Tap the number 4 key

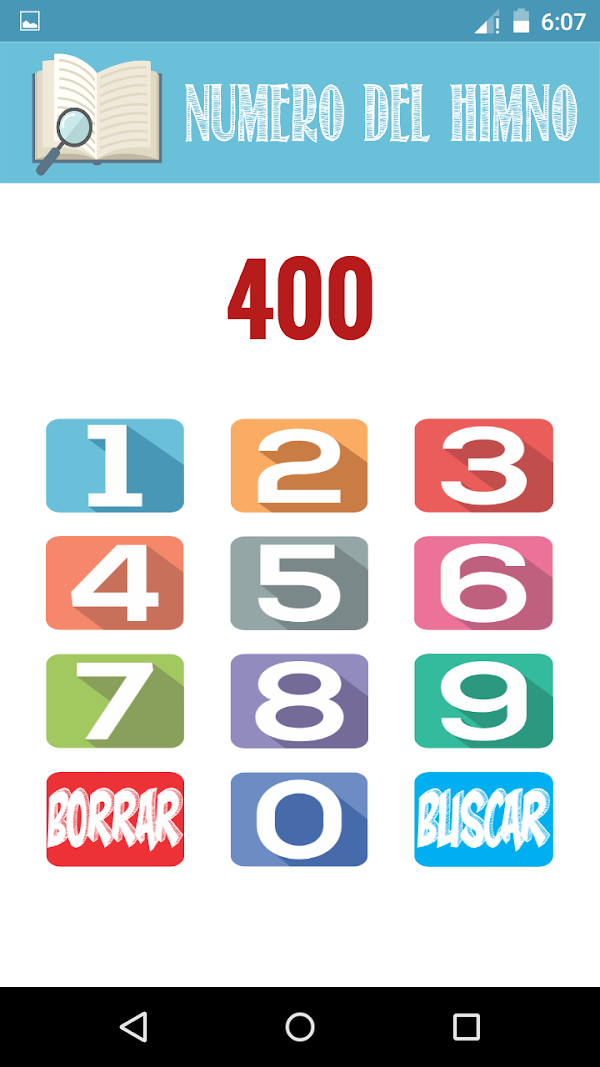[x=115, y=583]
